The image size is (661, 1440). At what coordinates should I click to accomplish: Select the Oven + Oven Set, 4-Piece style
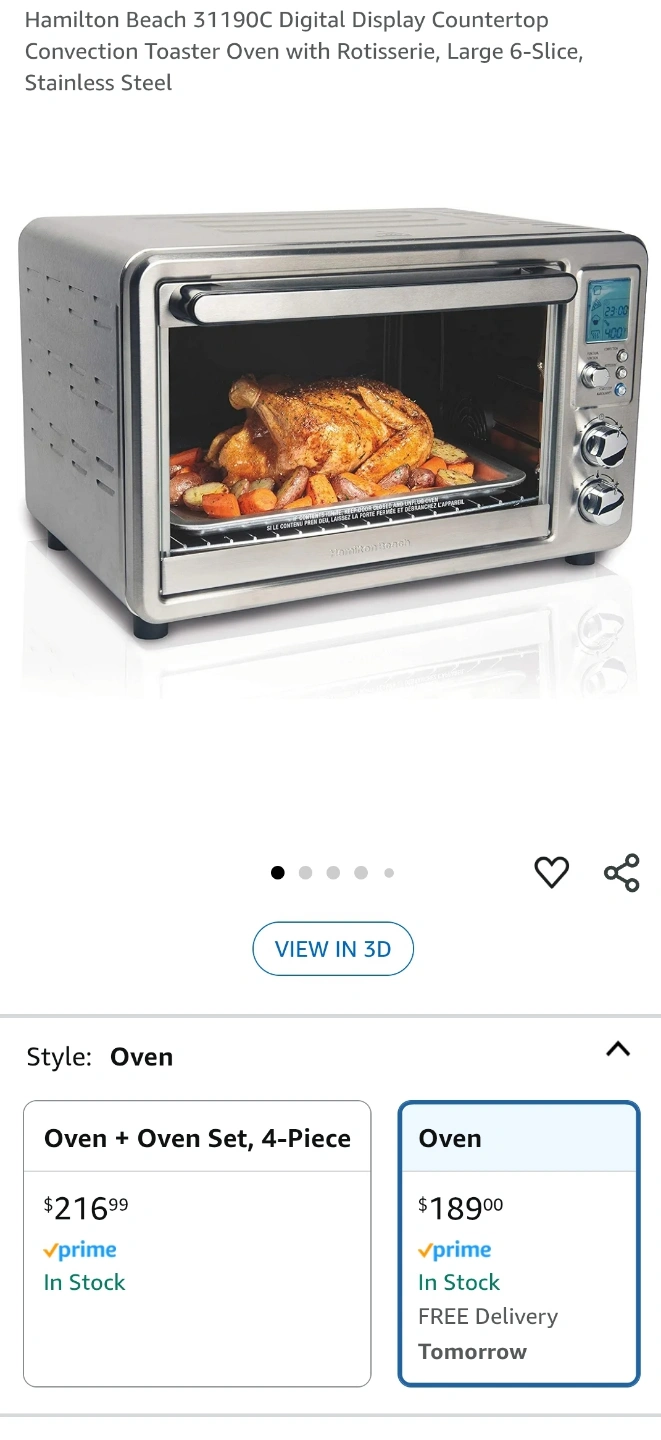(x=197, y=1243)
